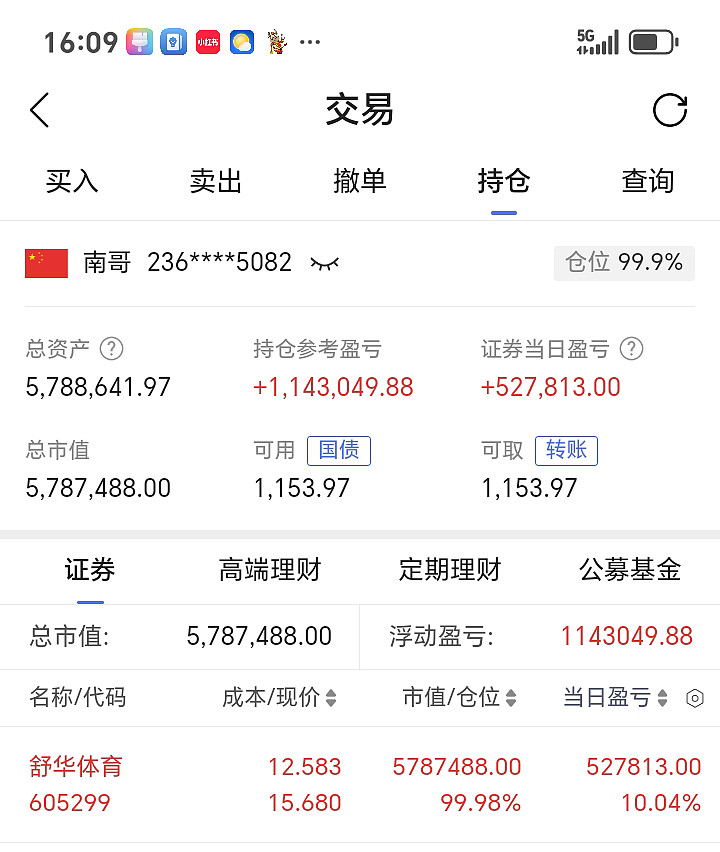Screen dimensions: 720x852
Task: Switch to the 卖出 tab
Action: click(215, 183)
